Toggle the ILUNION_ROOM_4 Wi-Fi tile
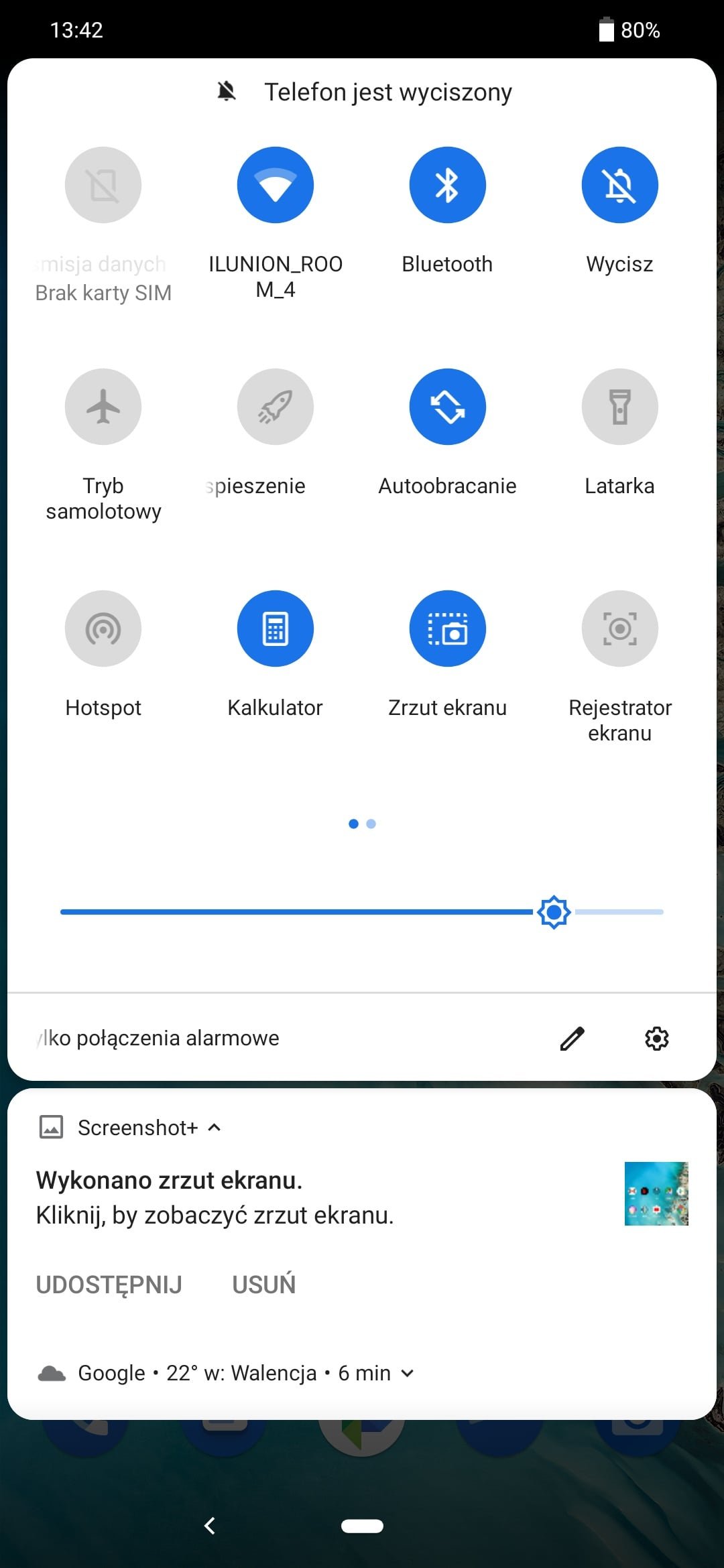724x1568 pixels. click(276, 185)
